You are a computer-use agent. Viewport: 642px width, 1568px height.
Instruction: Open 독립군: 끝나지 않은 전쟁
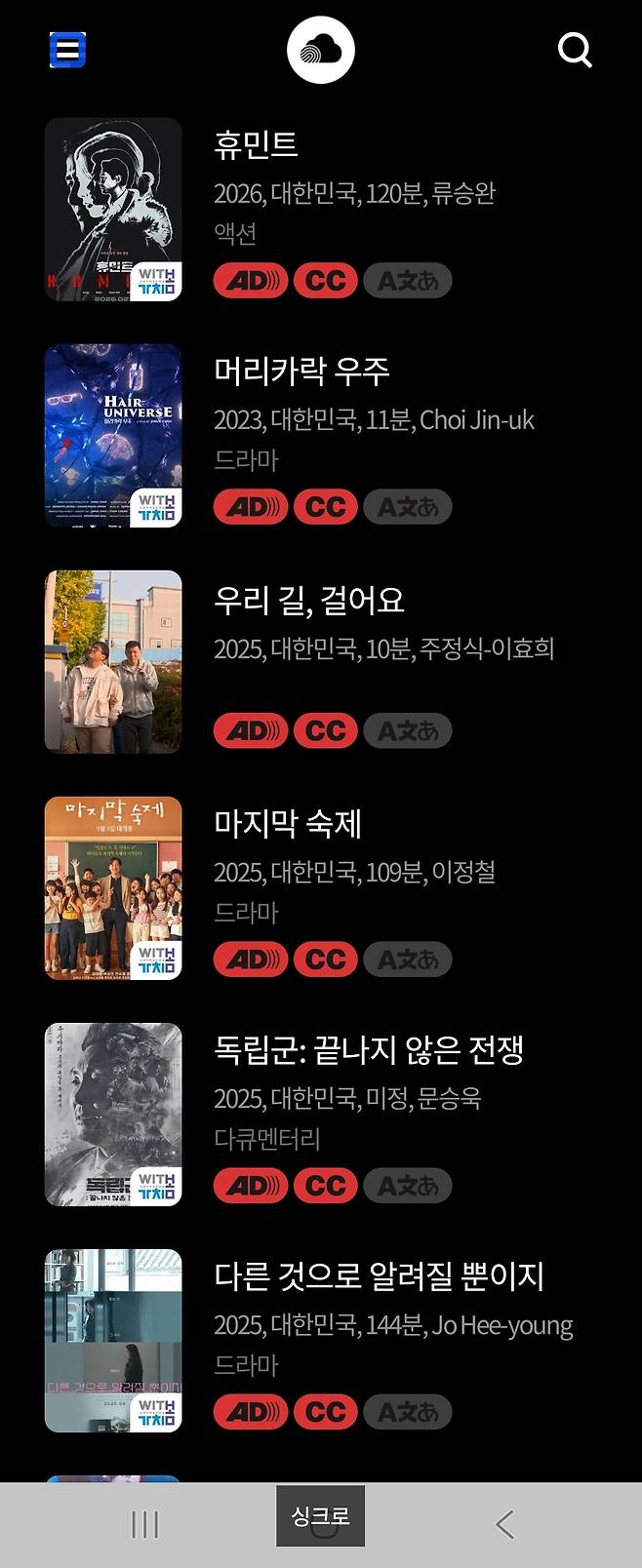pos(369,1050)
